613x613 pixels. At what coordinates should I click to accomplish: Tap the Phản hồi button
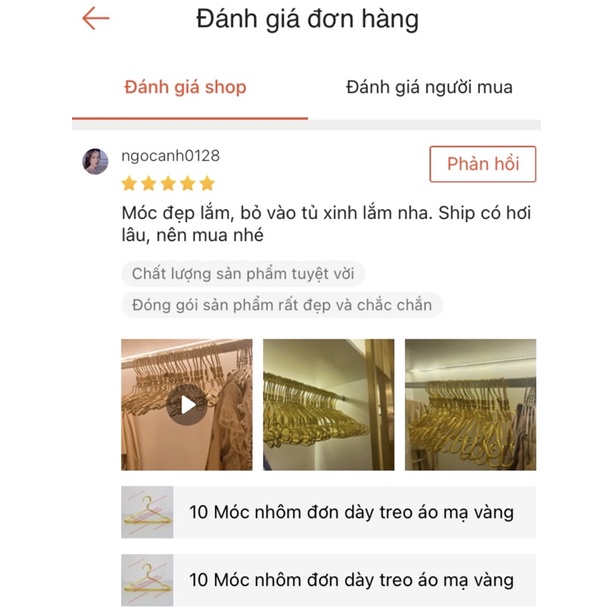click(x=483, y=164)
